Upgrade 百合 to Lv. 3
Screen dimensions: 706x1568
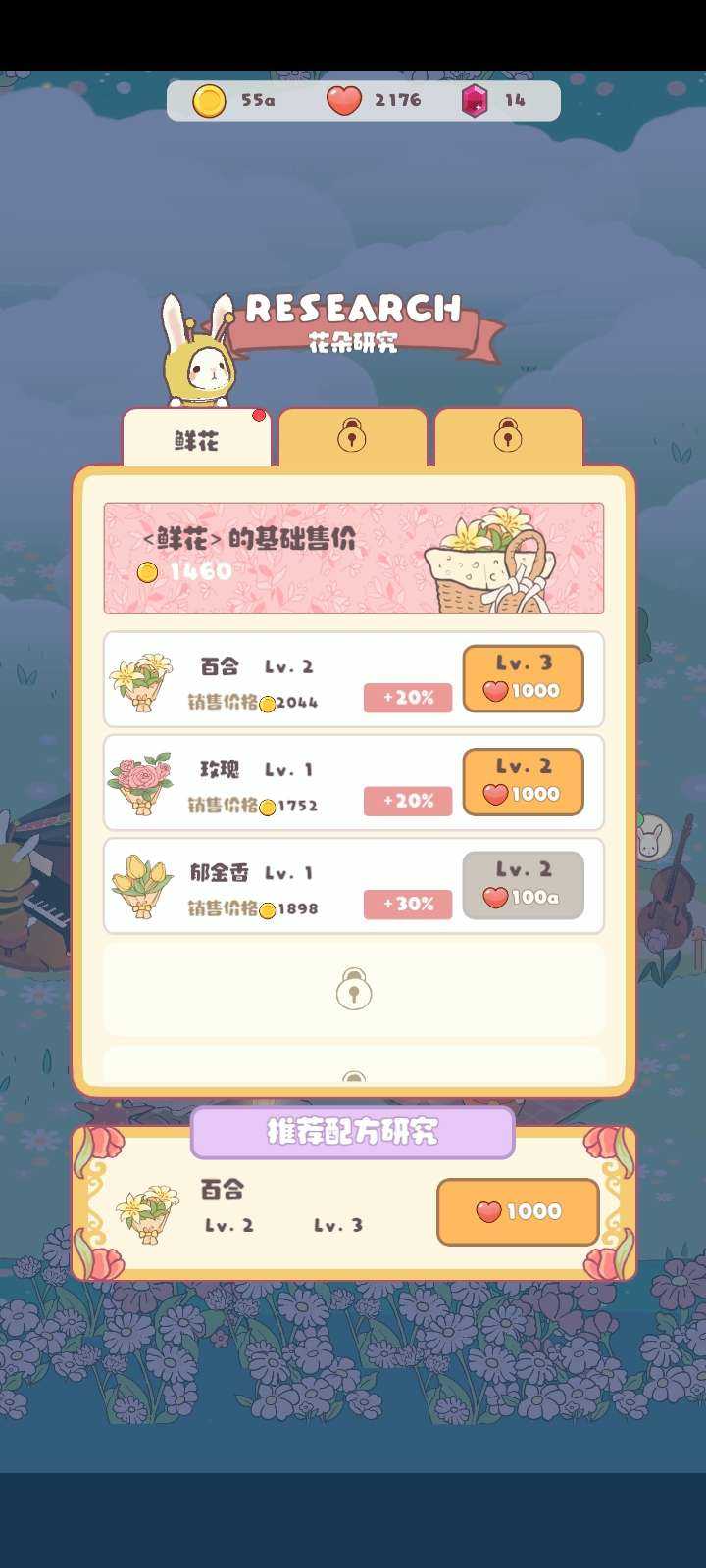pos(523,678)
